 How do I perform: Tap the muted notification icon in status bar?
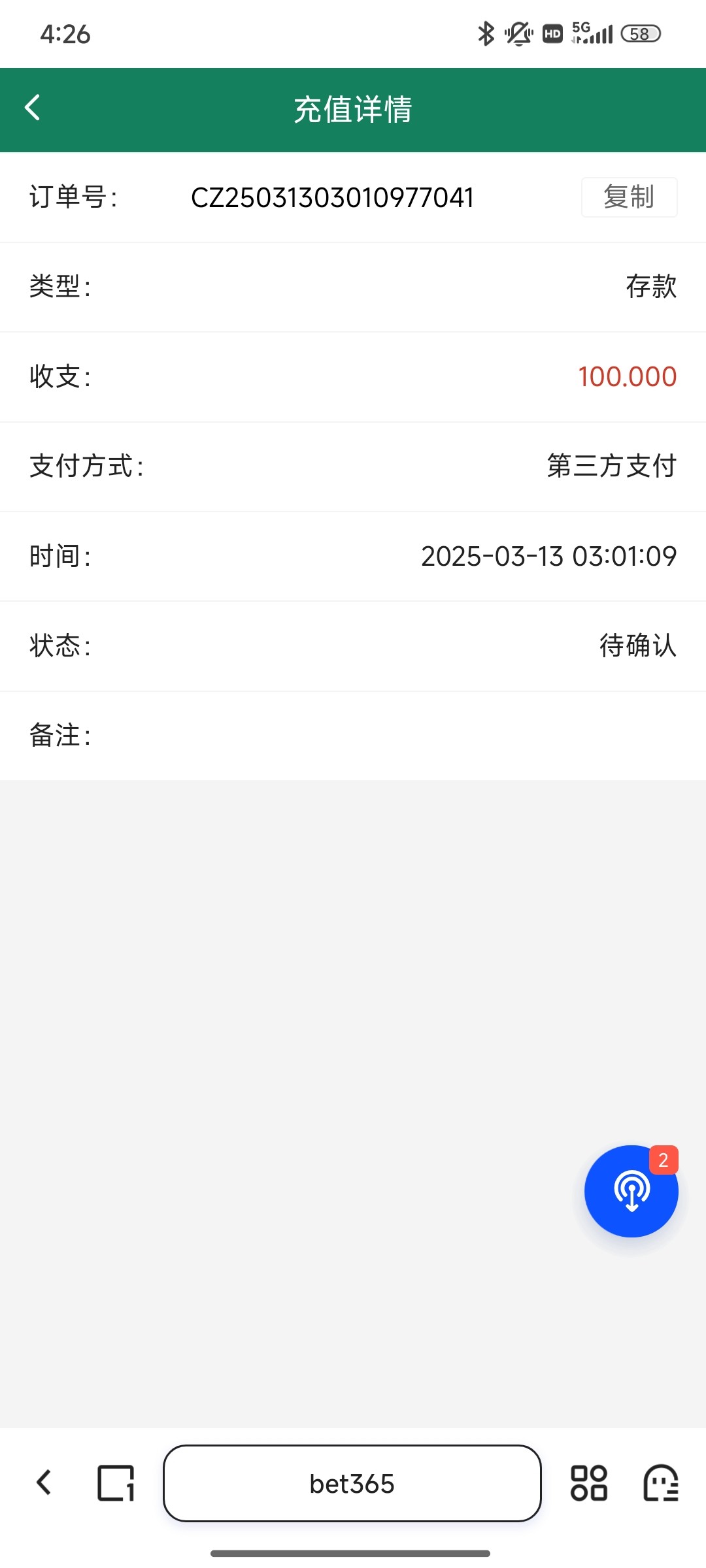518,33
